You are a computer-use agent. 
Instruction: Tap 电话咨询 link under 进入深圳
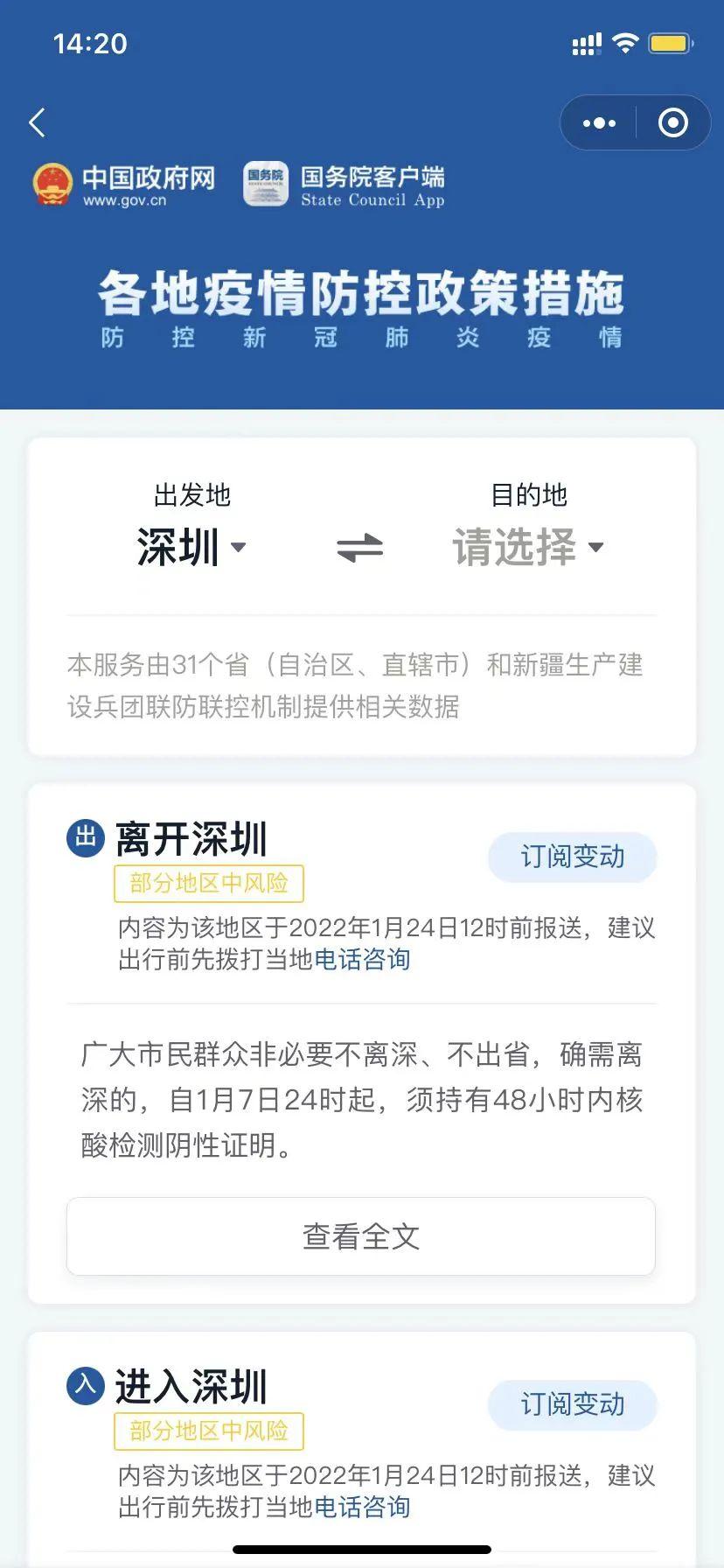coord(362,1507)
